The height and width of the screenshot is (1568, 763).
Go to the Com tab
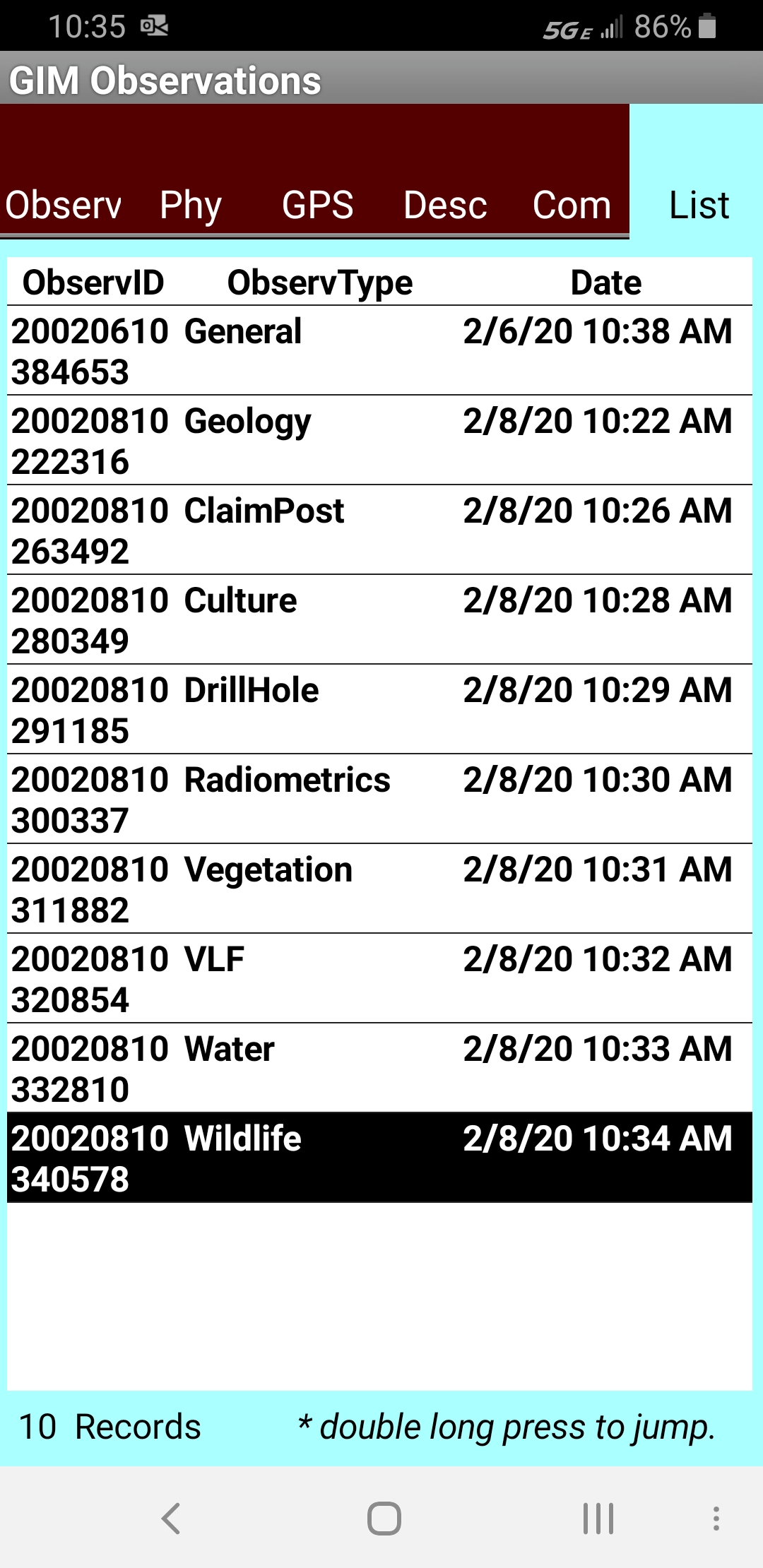point(572,206)
